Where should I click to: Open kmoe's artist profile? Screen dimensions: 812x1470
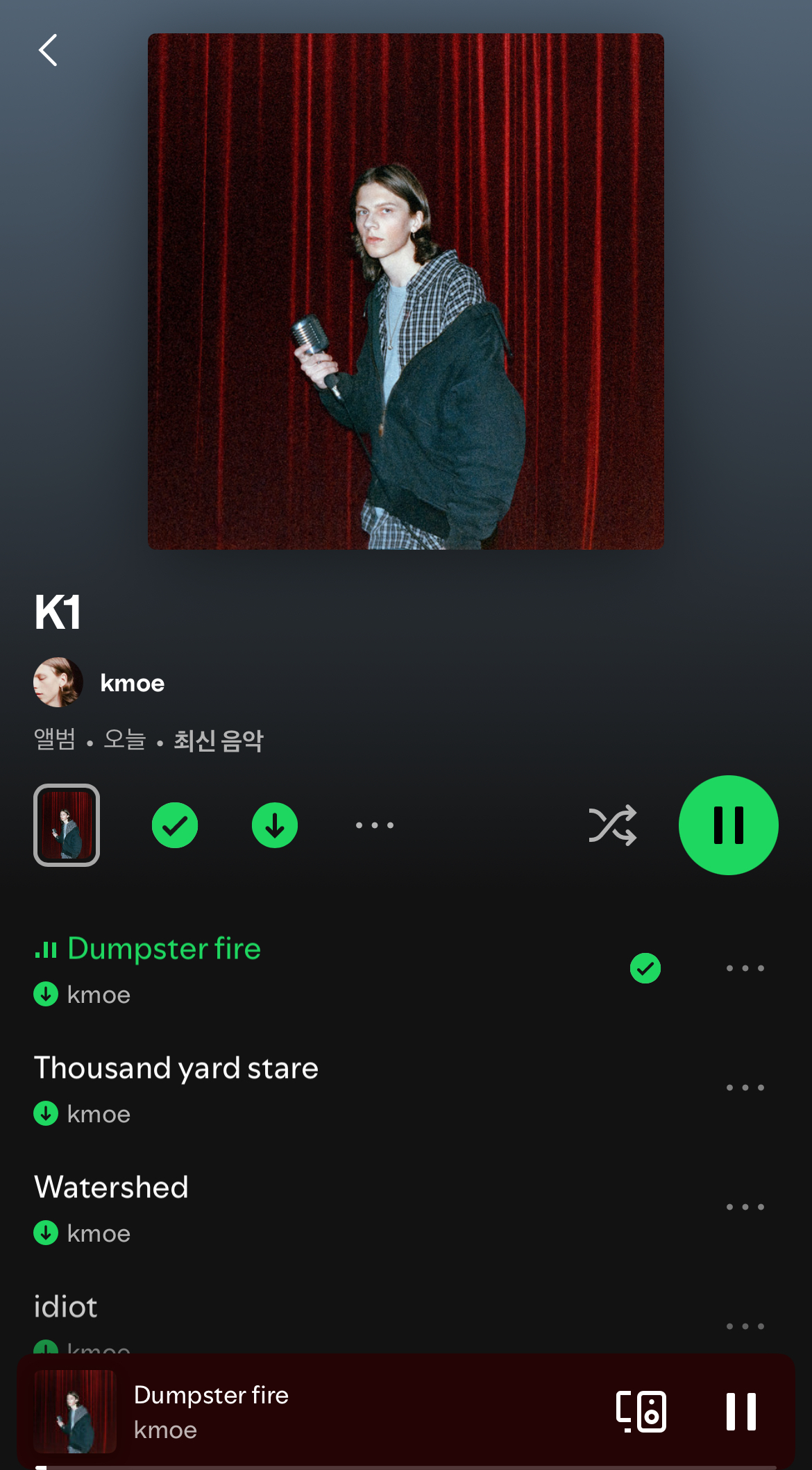tap(132, 683)
